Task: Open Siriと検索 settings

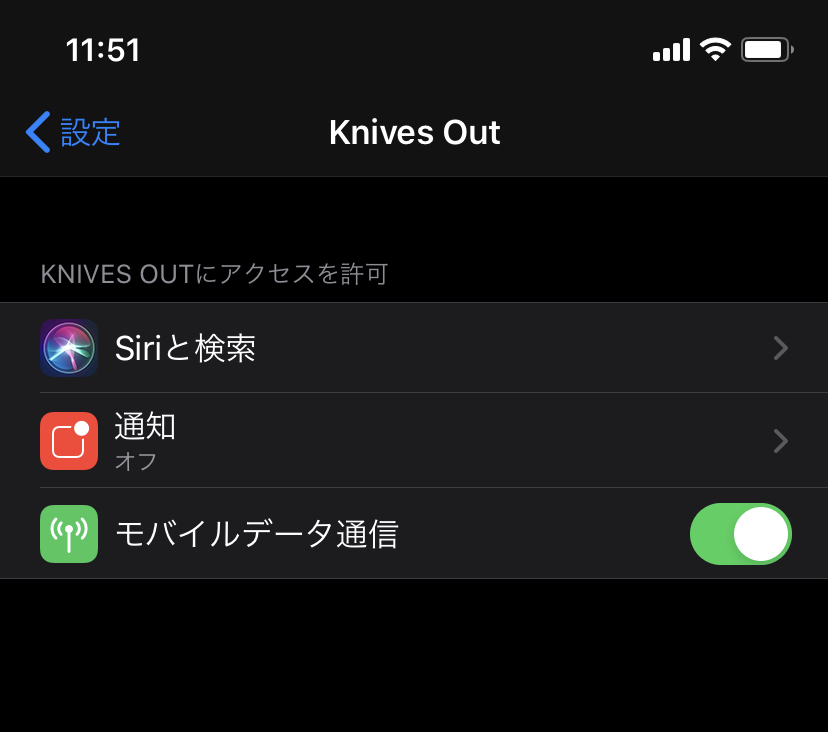Action: pos(414,348)
